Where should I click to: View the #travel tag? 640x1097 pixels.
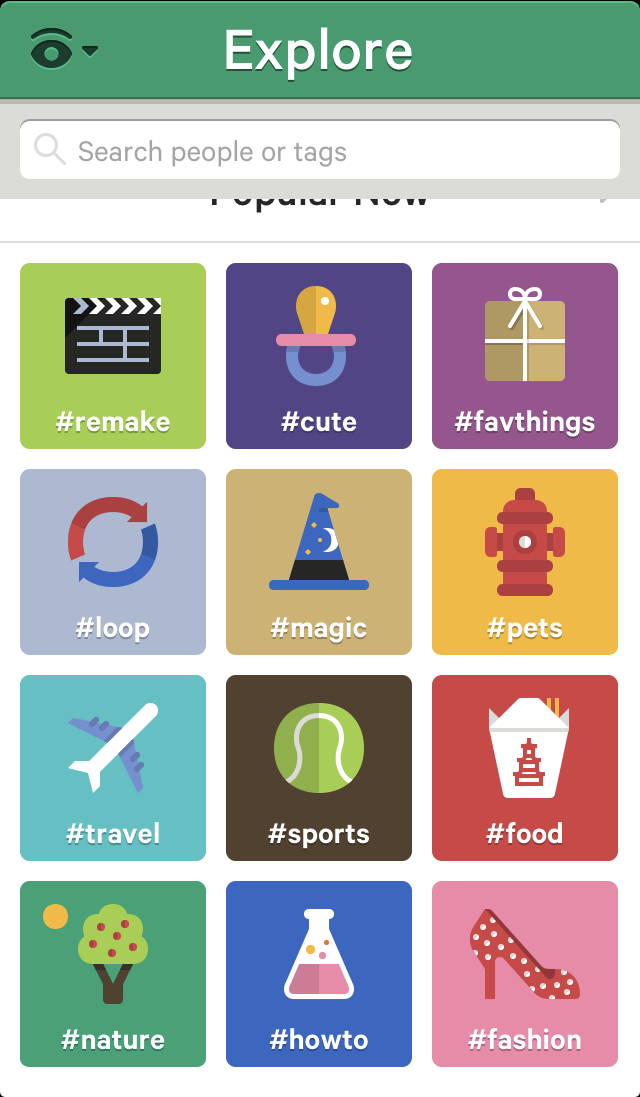[113, 768]
